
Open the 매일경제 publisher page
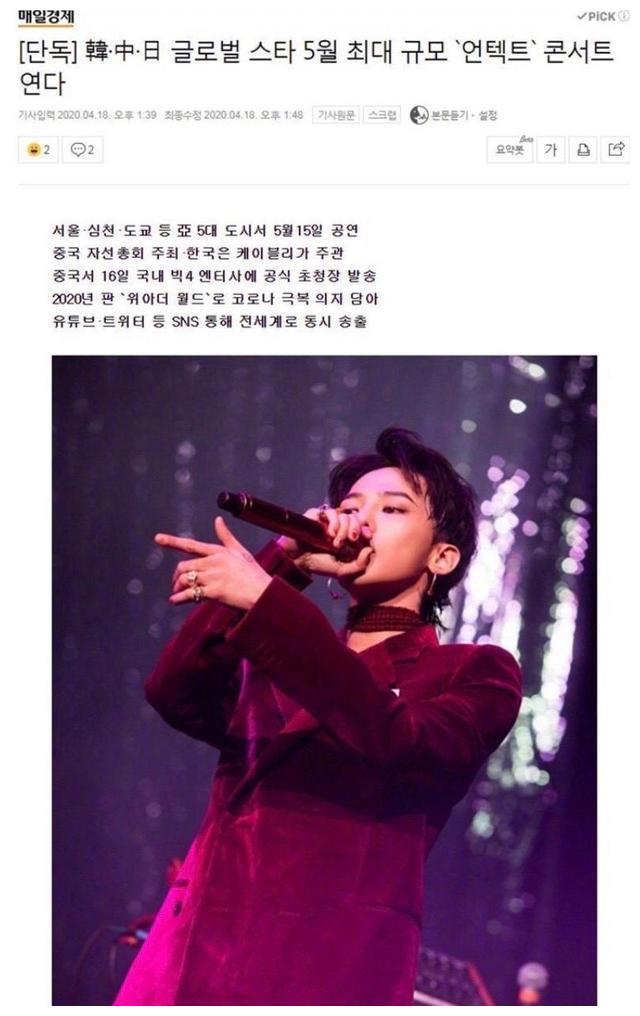45,16
